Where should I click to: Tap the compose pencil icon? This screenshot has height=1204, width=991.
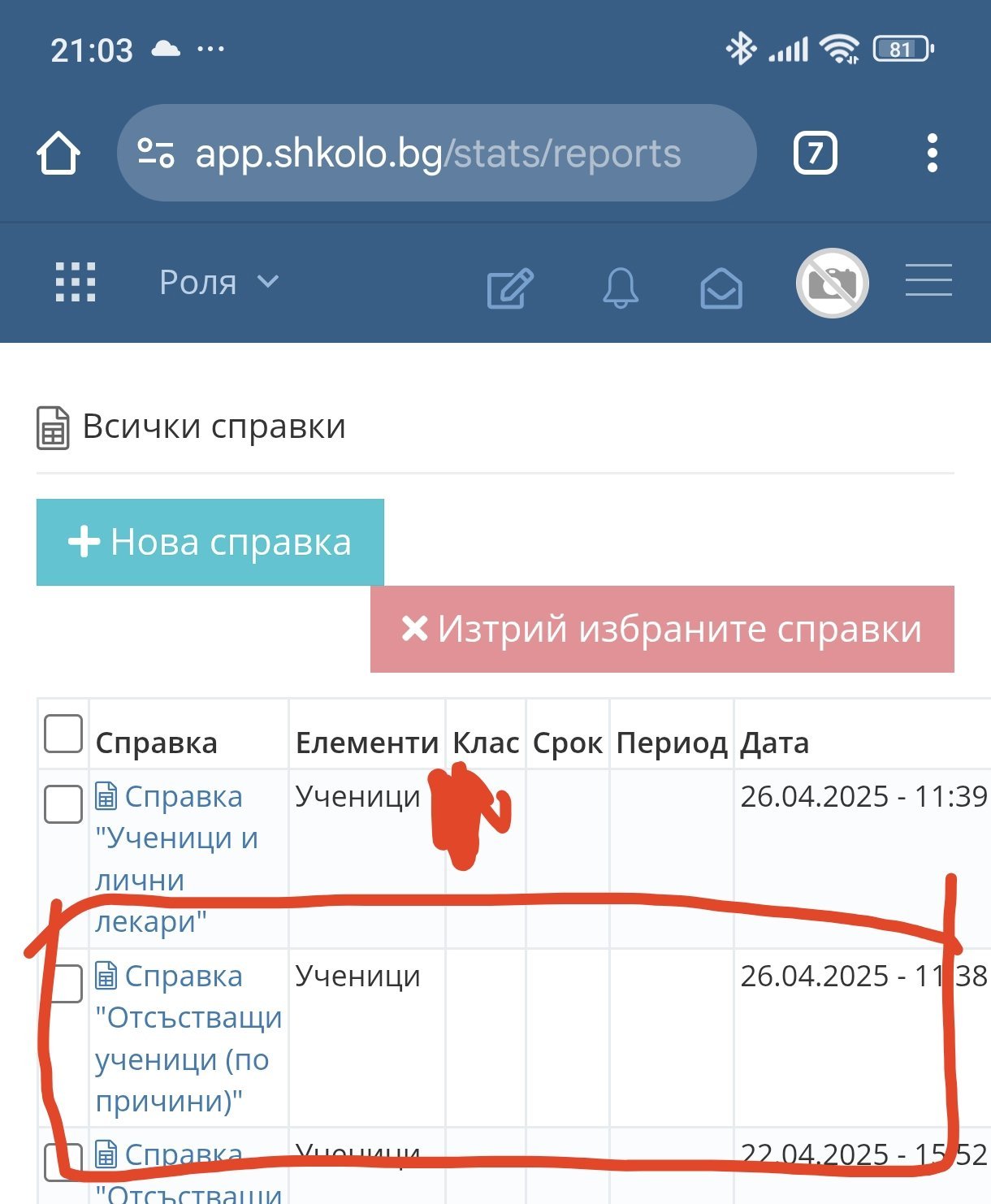[x=510, y=288]
